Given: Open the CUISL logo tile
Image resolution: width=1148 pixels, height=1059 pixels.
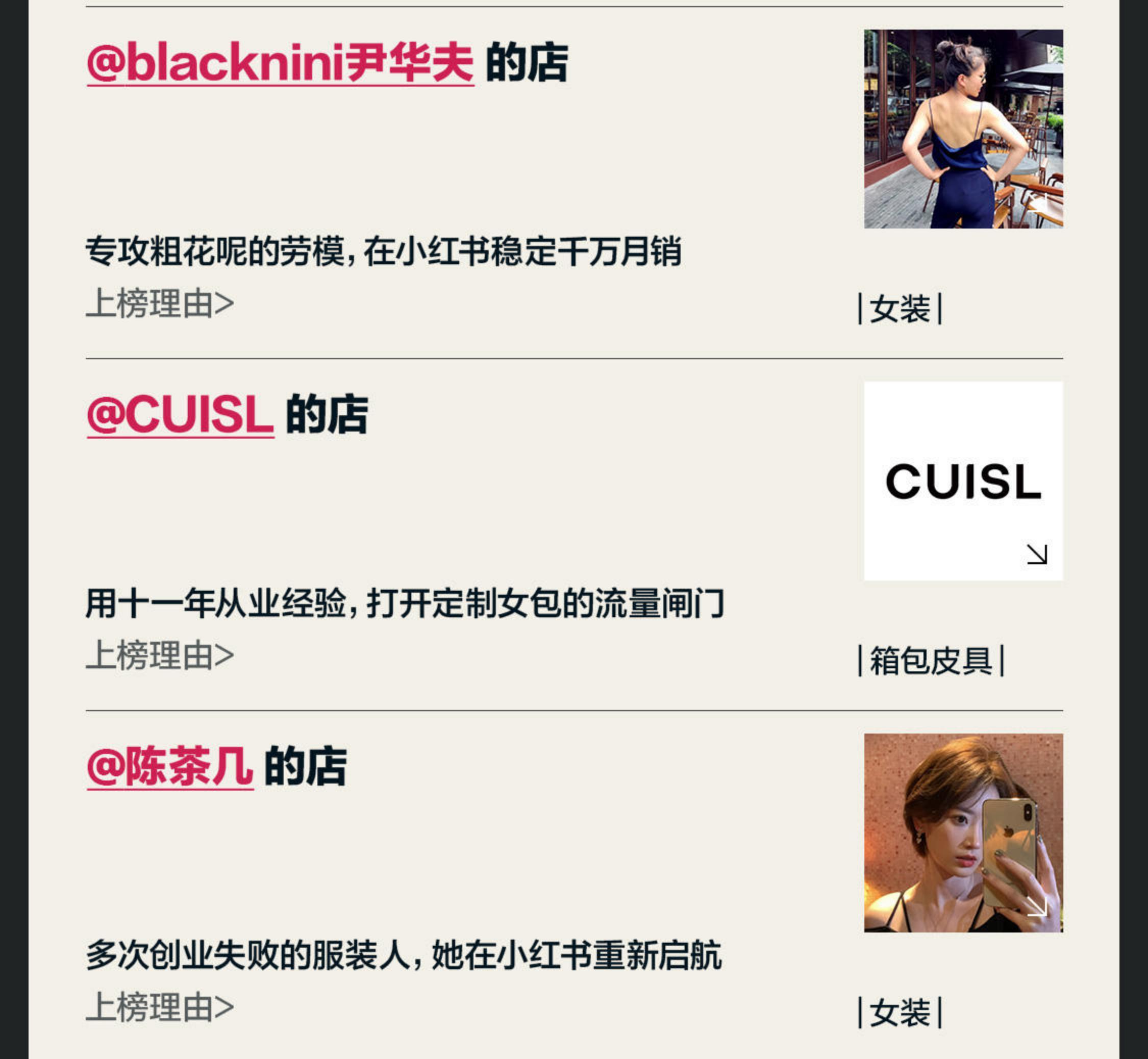Looking at the screenshot, I should [963, 481].
